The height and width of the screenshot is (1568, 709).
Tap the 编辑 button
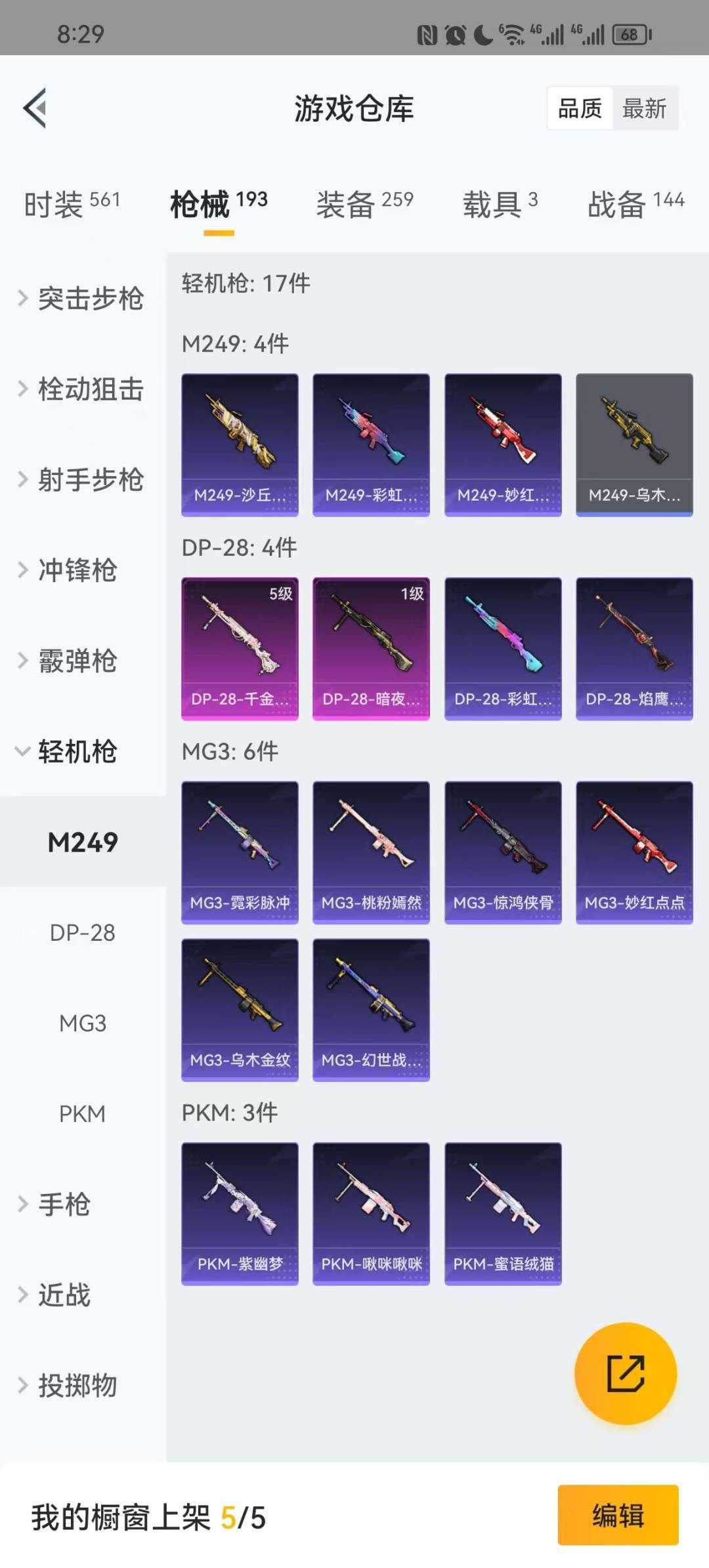click(x=618, y=1516)
